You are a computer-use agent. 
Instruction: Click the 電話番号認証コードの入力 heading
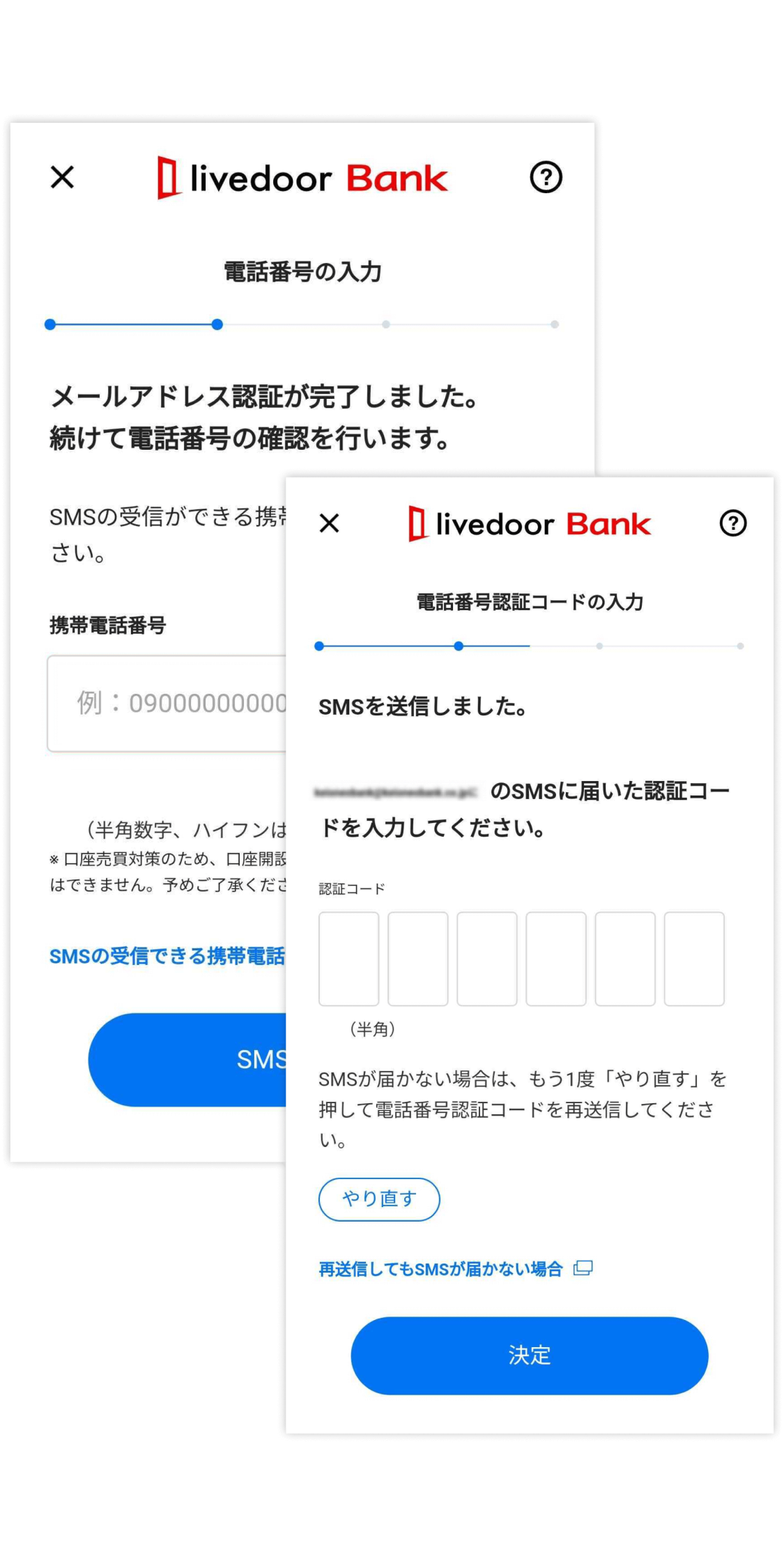pyautogui.click(x=530, y=600)
